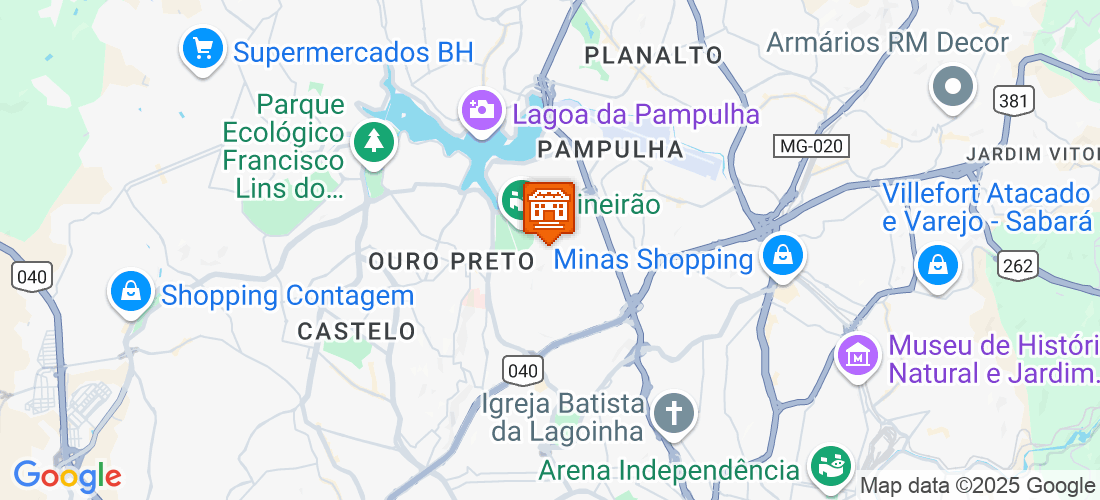Screen dimensions: 1100x500
Task: Open the Villefort Atacado e Varejo marker
Action: 938,265
